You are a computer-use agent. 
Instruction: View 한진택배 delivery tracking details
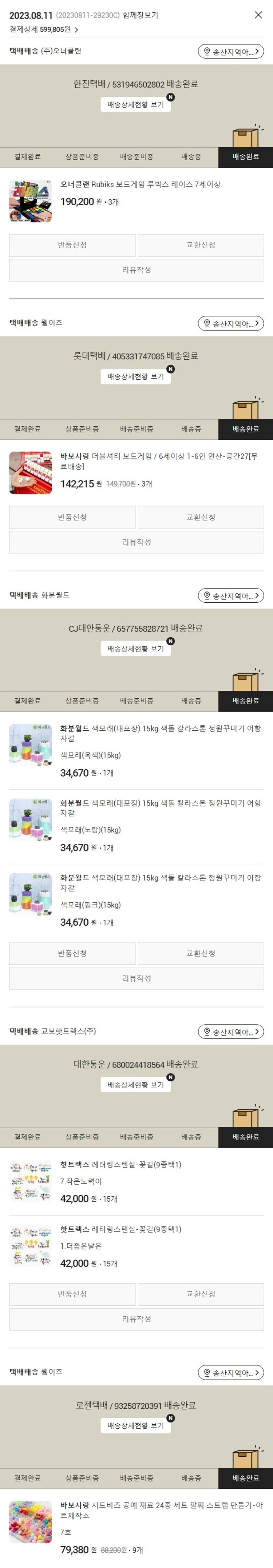pyautogui.click(x=136, y=105)
